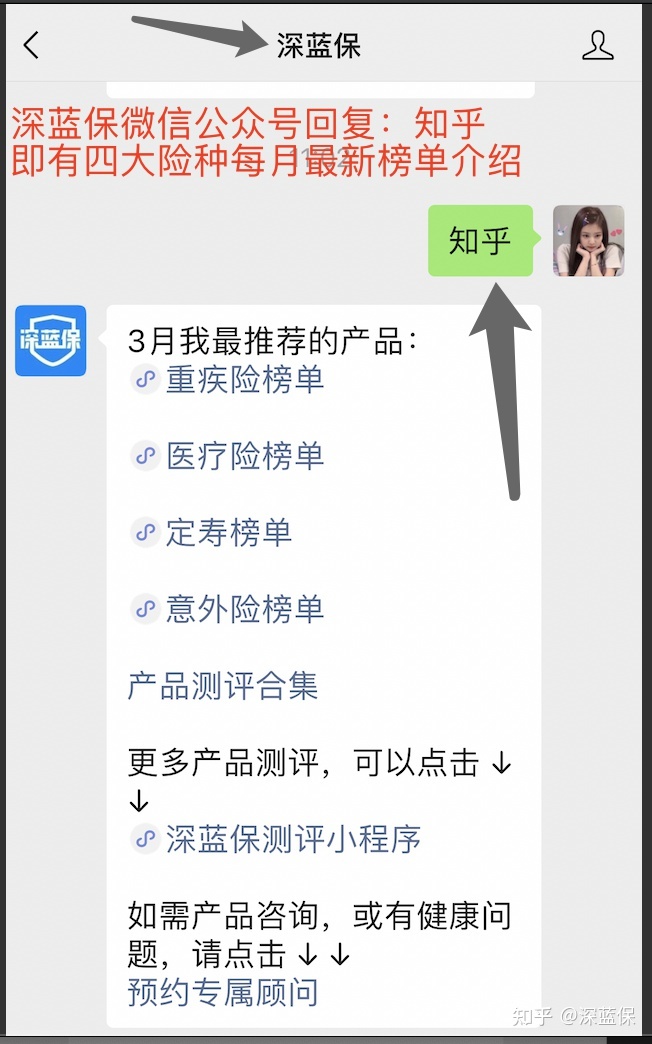Tap your own avatar beside 知乎 message
This screenshot has width=652, height=1044.
pyautogui.click(x=588, y=240)
